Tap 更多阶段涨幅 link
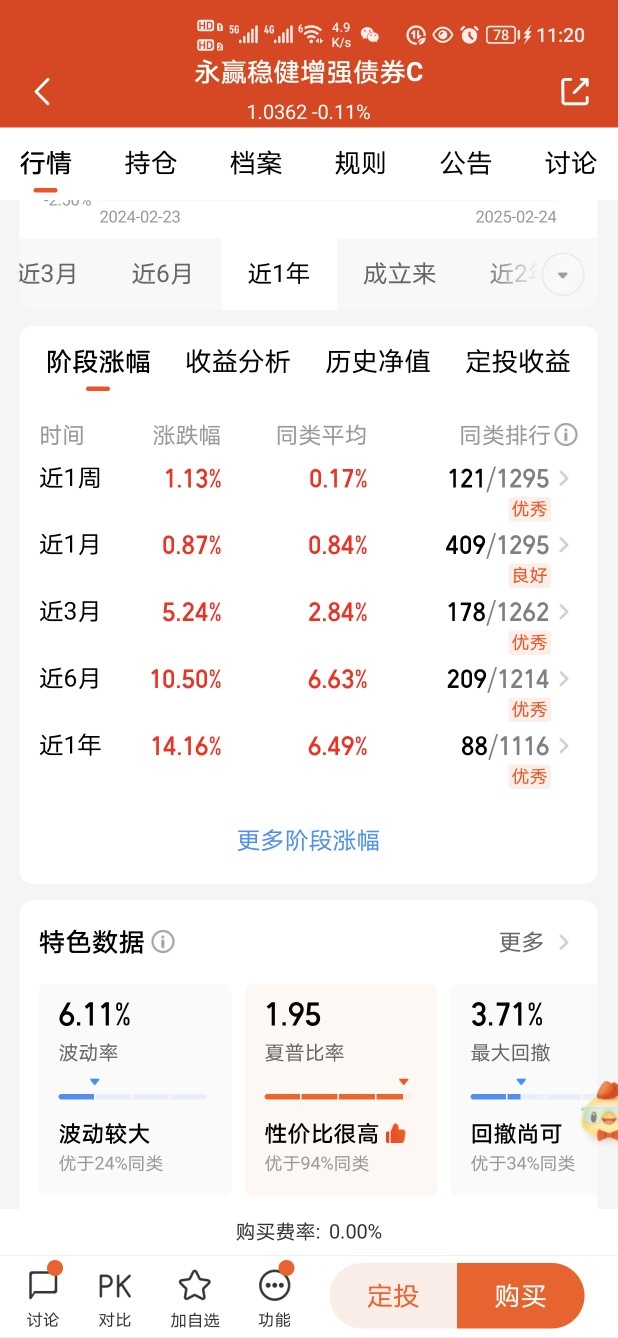Viewport: 618px width, 1338px height. 308,840
